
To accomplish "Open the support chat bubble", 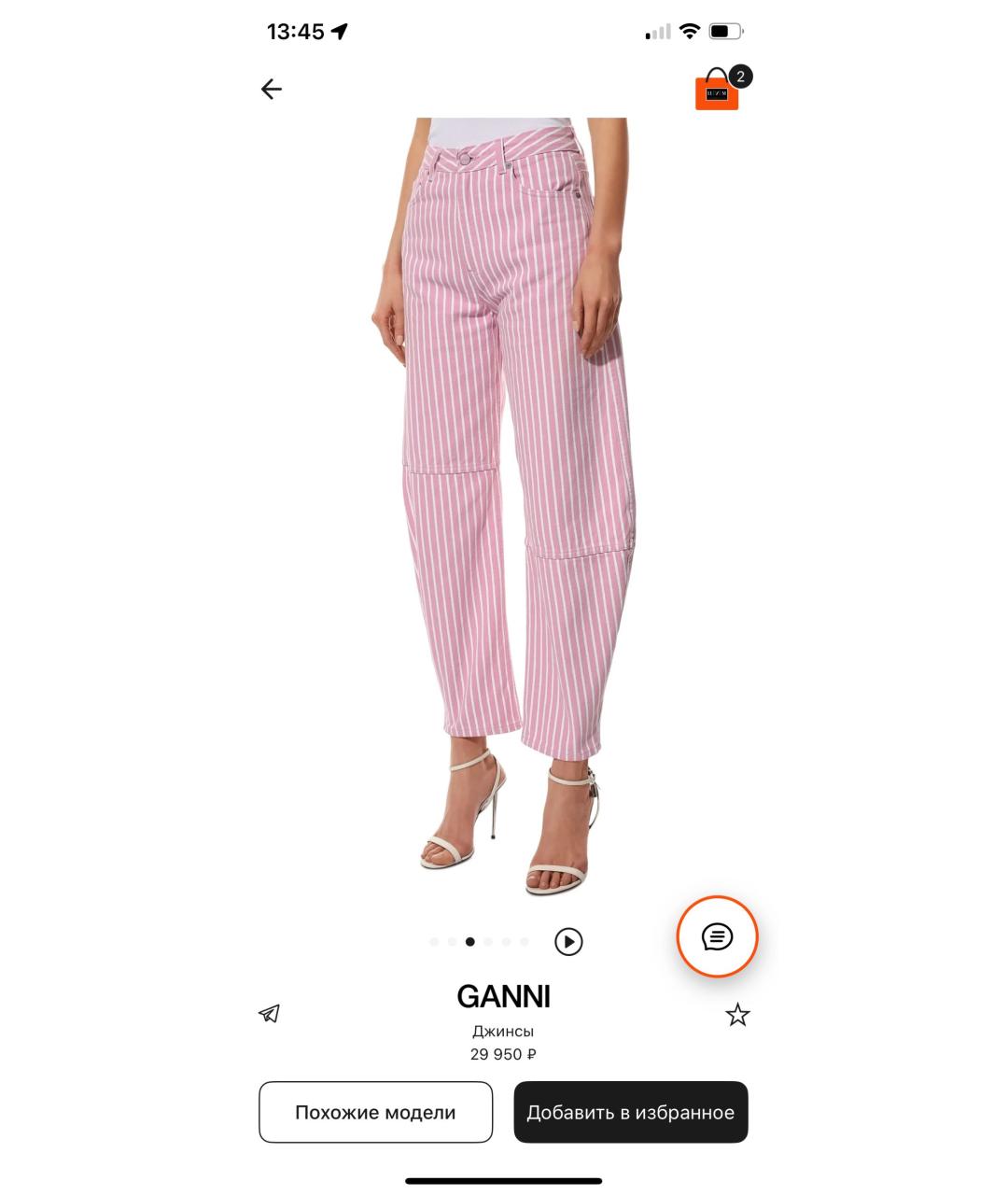I will tap(717, 936).
